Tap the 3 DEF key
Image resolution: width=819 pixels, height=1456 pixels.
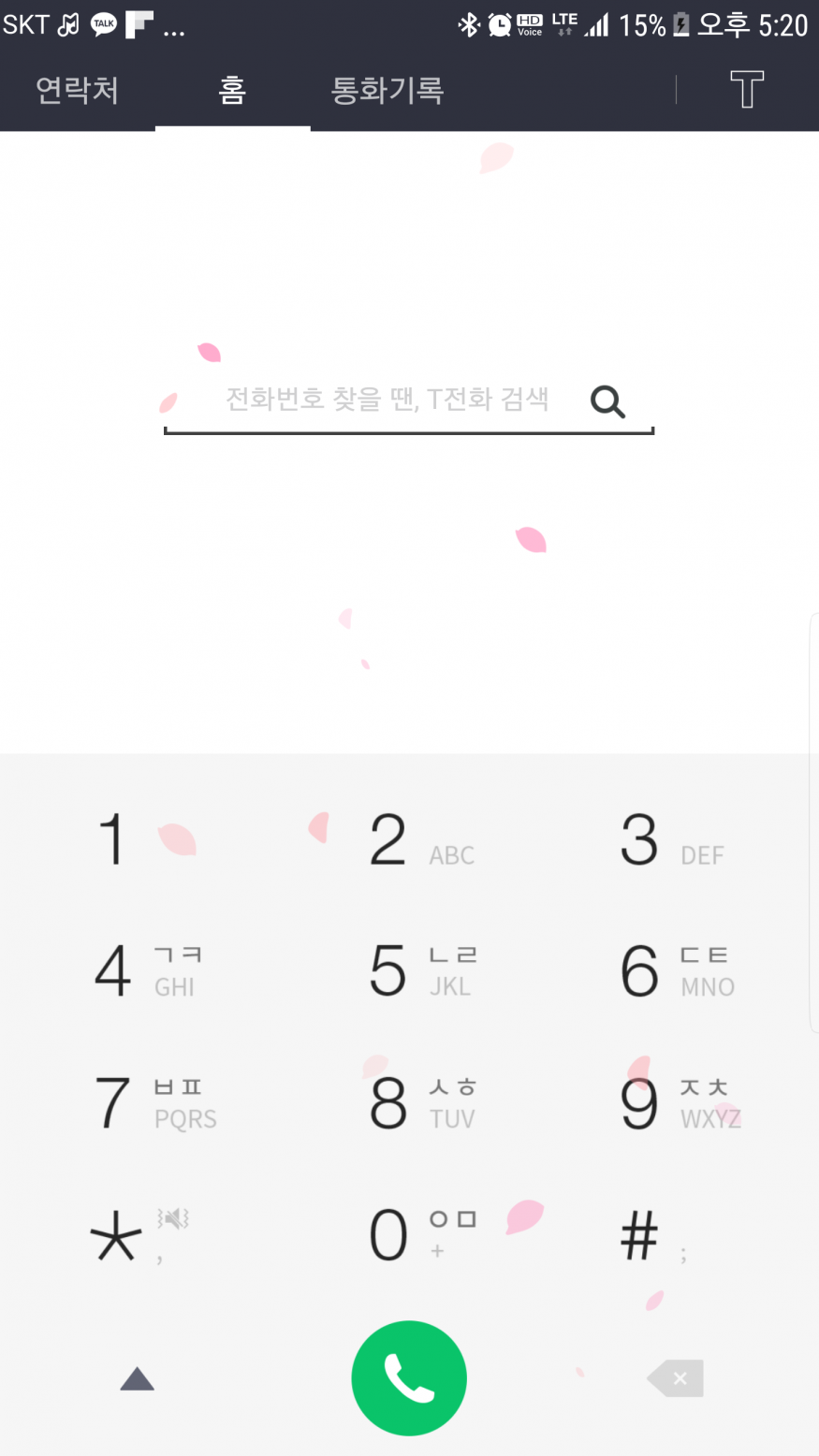click(669, 839)
